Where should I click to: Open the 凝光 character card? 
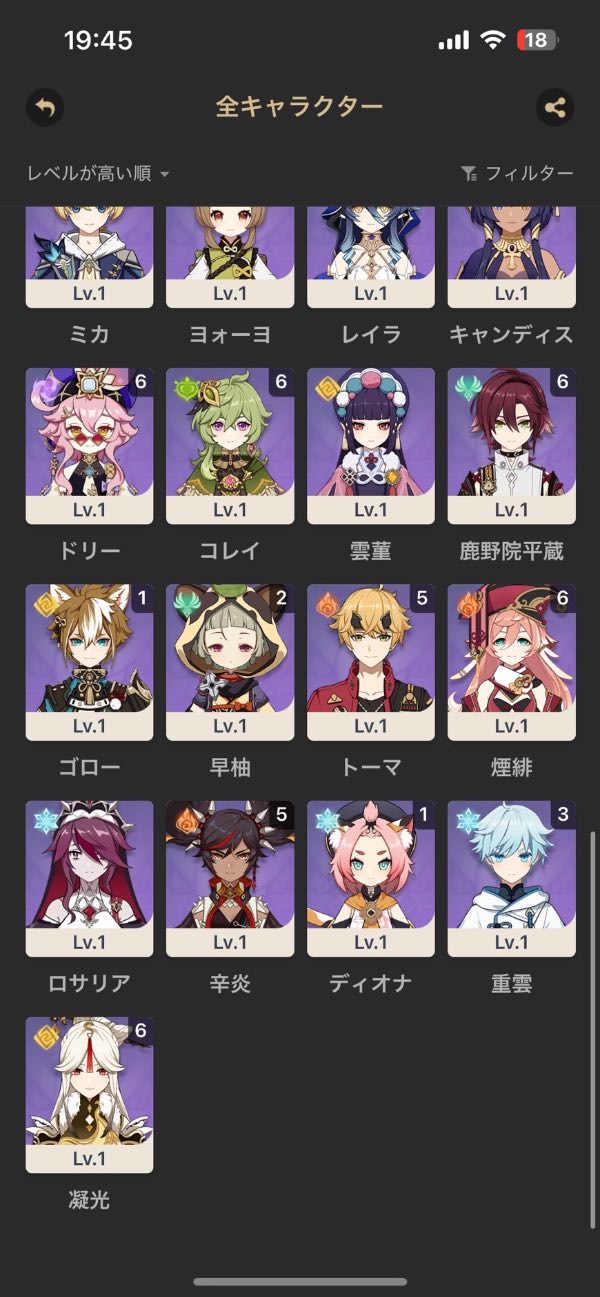click(89, 1095)
